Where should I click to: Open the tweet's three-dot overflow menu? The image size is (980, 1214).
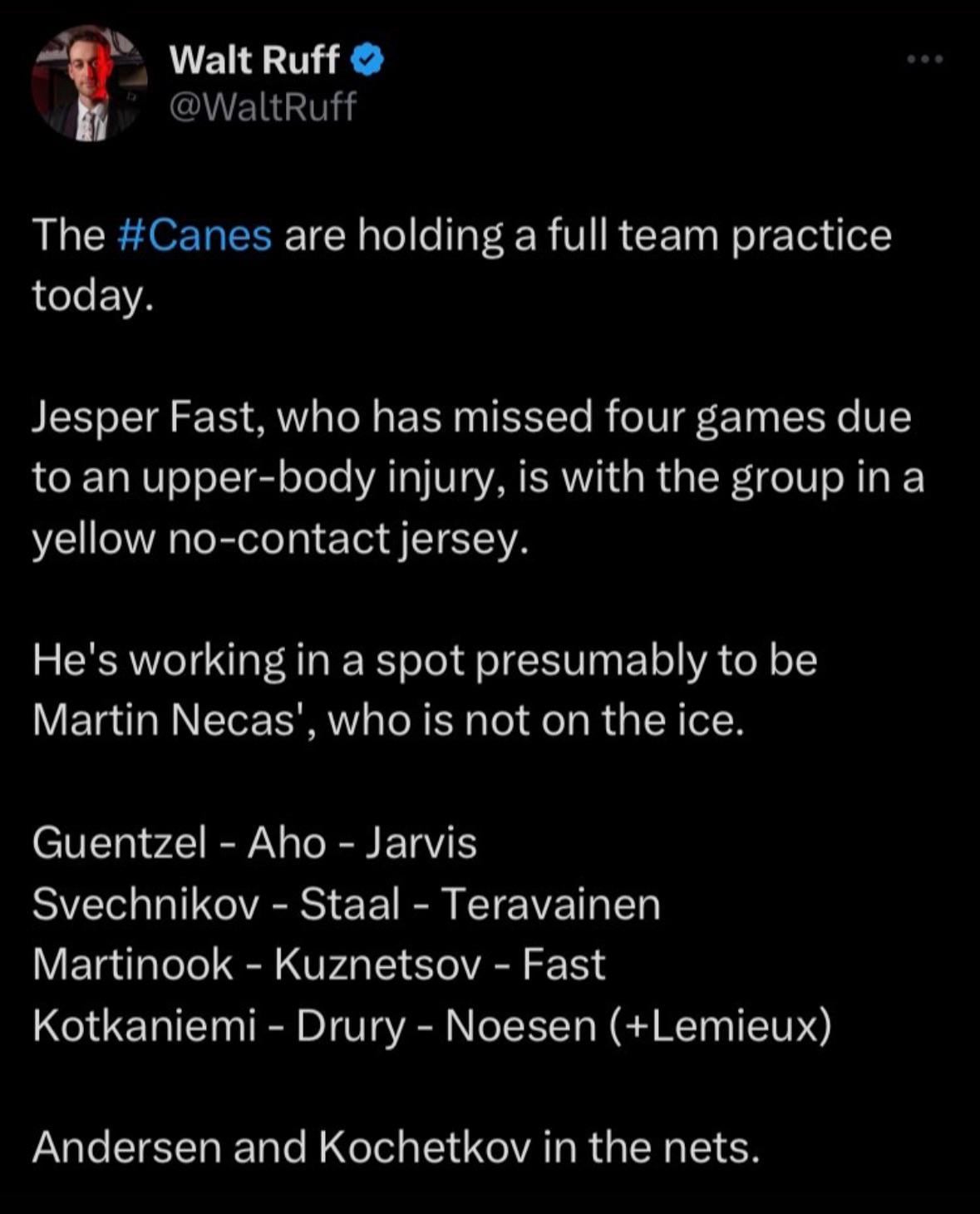[925, 59]
